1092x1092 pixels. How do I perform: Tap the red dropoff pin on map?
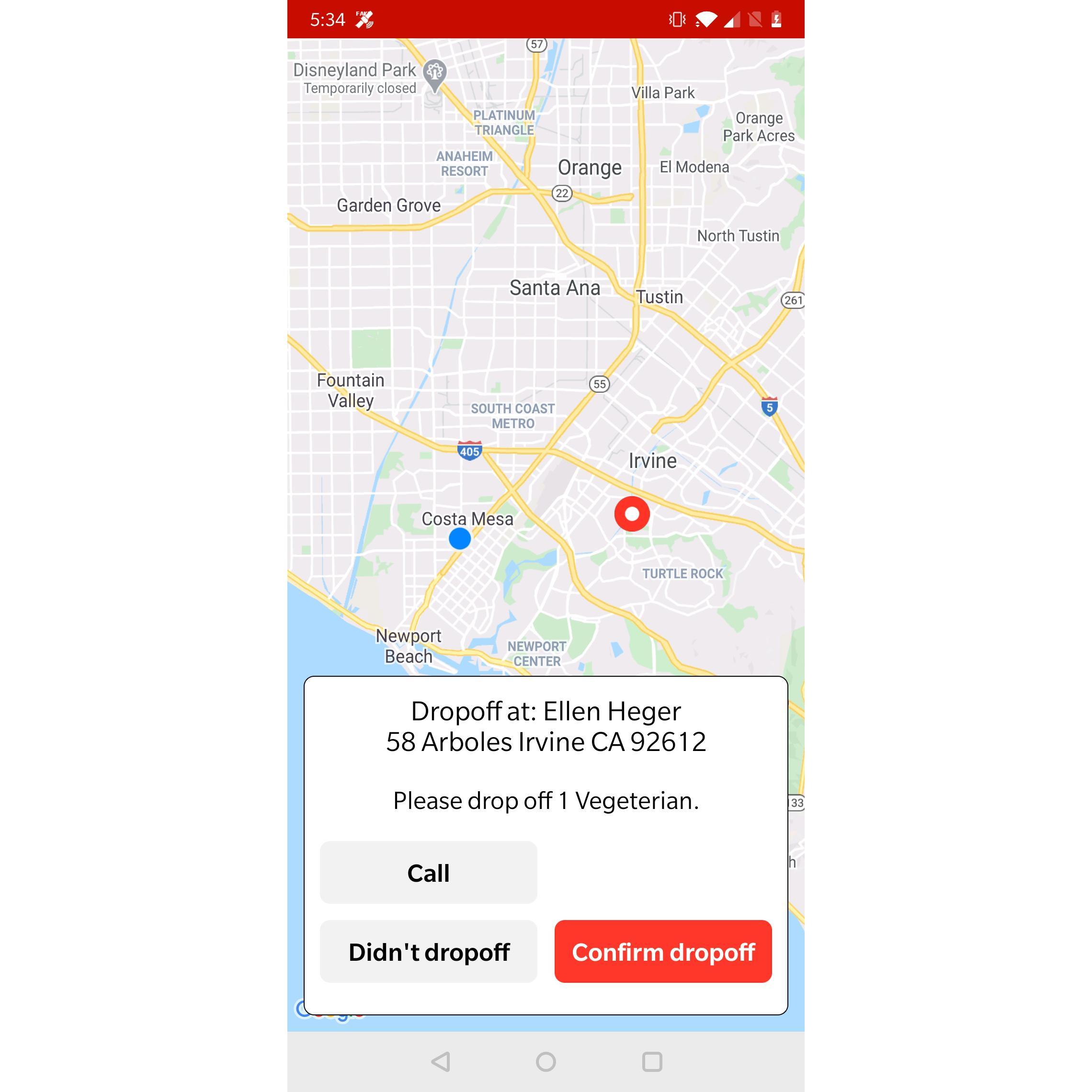point(631,513)
